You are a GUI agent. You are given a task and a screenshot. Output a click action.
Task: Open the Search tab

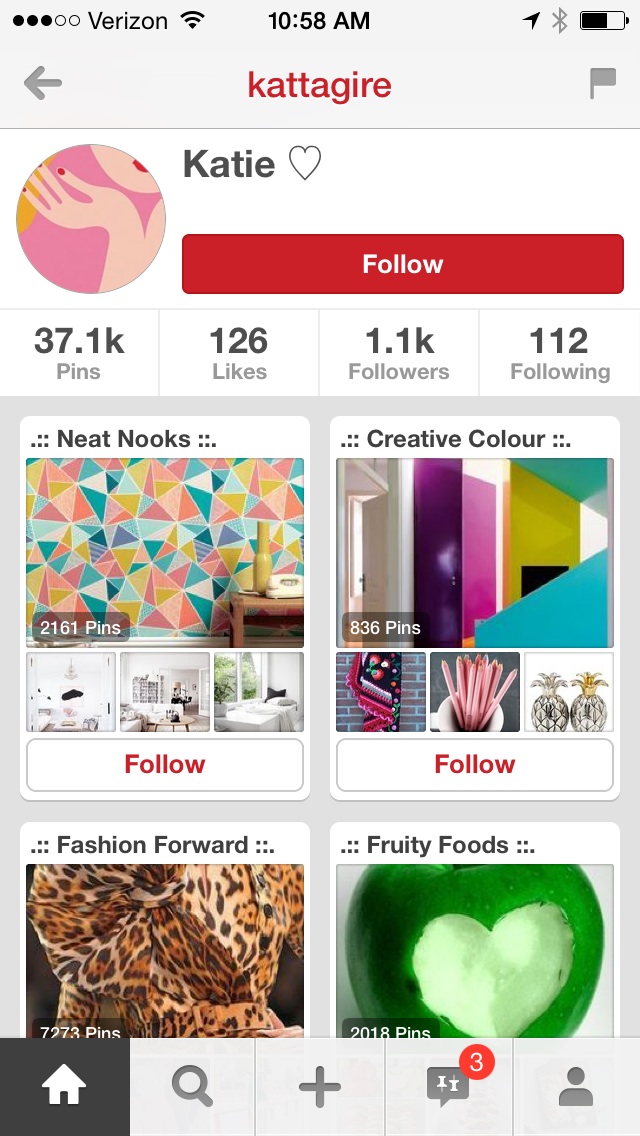(192, 1087)
